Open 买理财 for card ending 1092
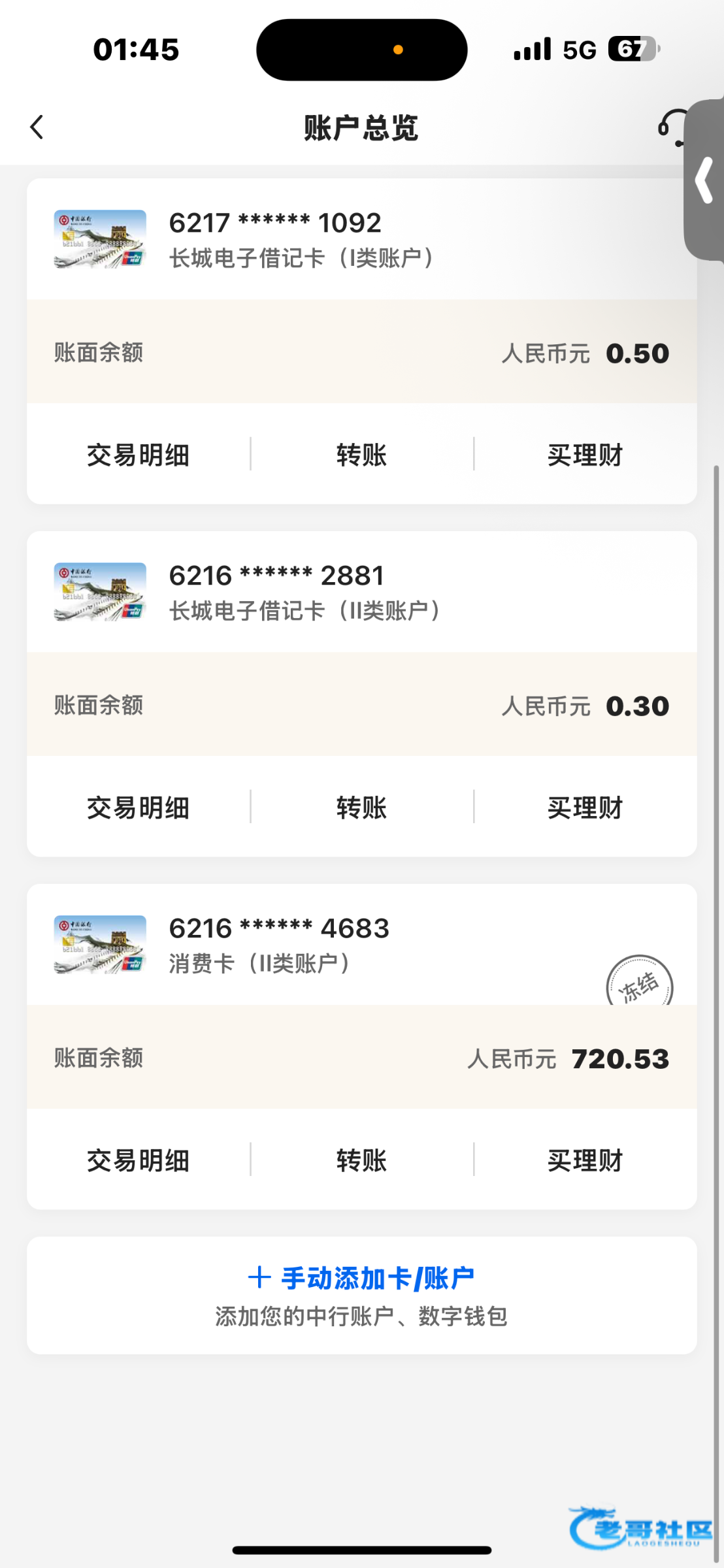The height and width of the screenshot is (1568, 724). [x=585, y=455]
